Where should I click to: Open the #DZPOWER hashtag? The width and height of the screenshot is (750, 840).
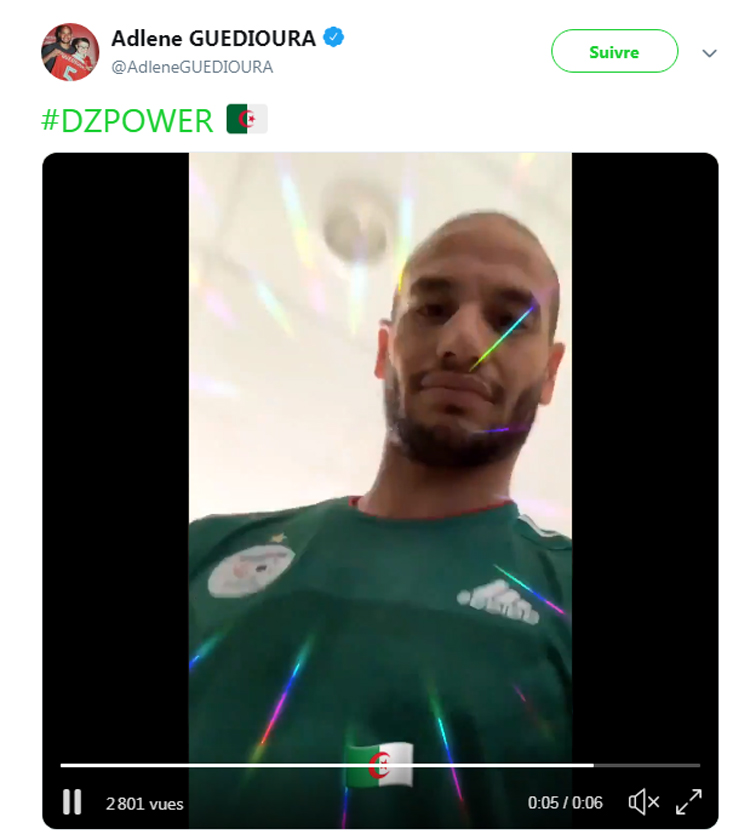[x=127, y=121]
